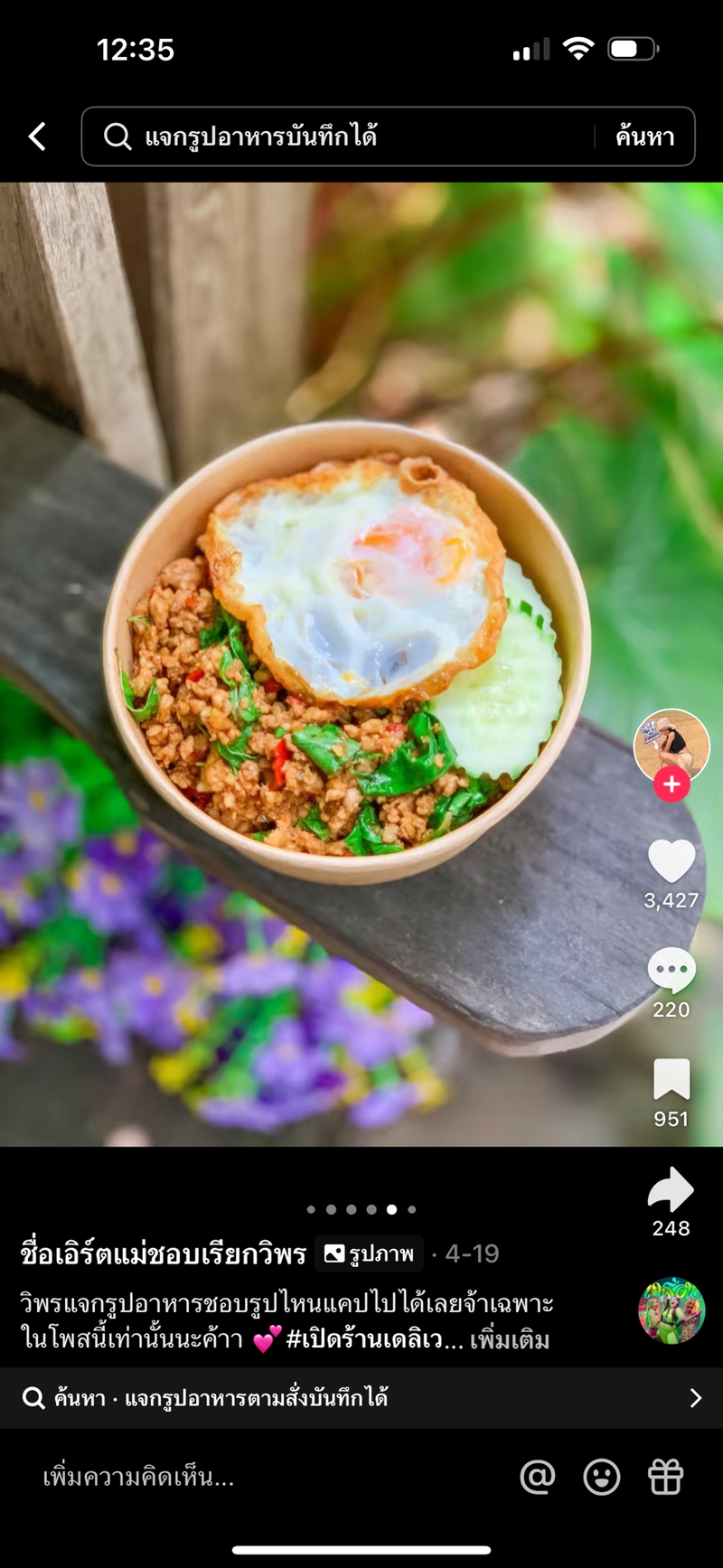Like this food photo post

click(x=671, y=861)
